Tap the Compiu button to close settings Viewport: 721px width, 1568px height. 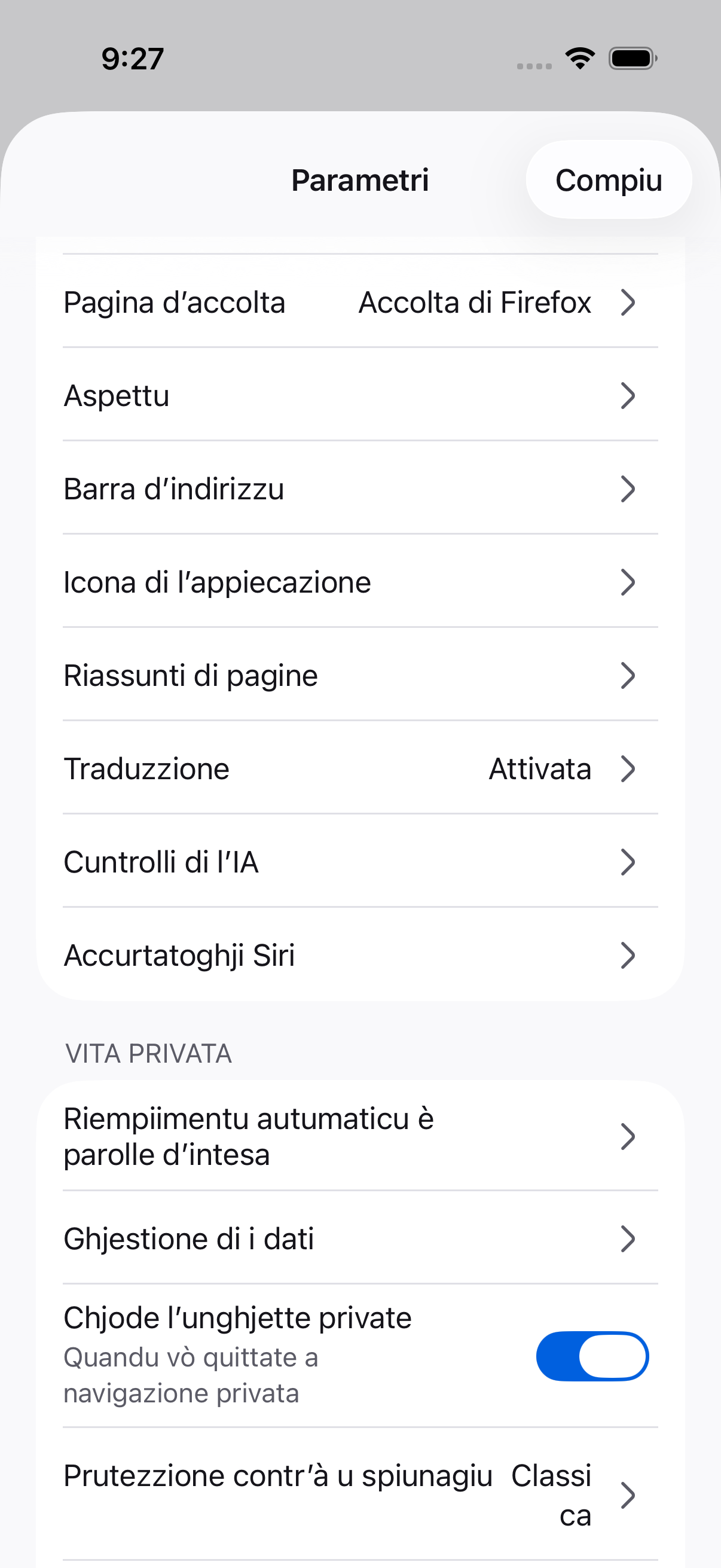click(609, 179)
